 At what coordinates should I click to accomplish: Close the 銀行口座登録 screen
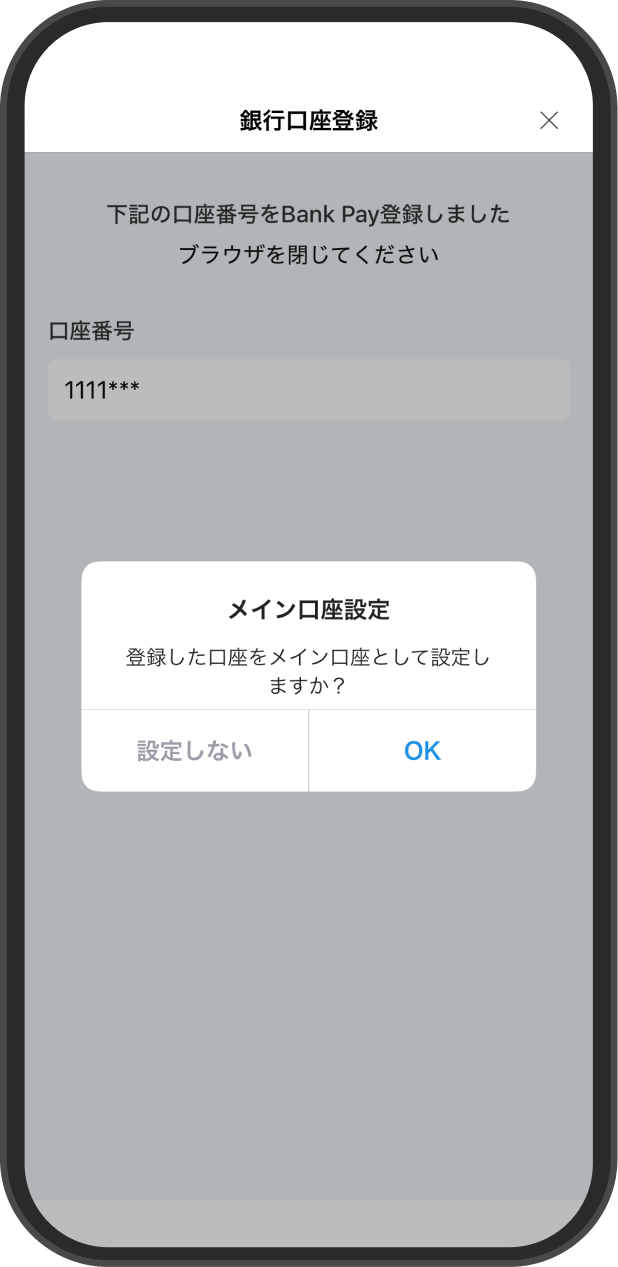click(549, 121)
